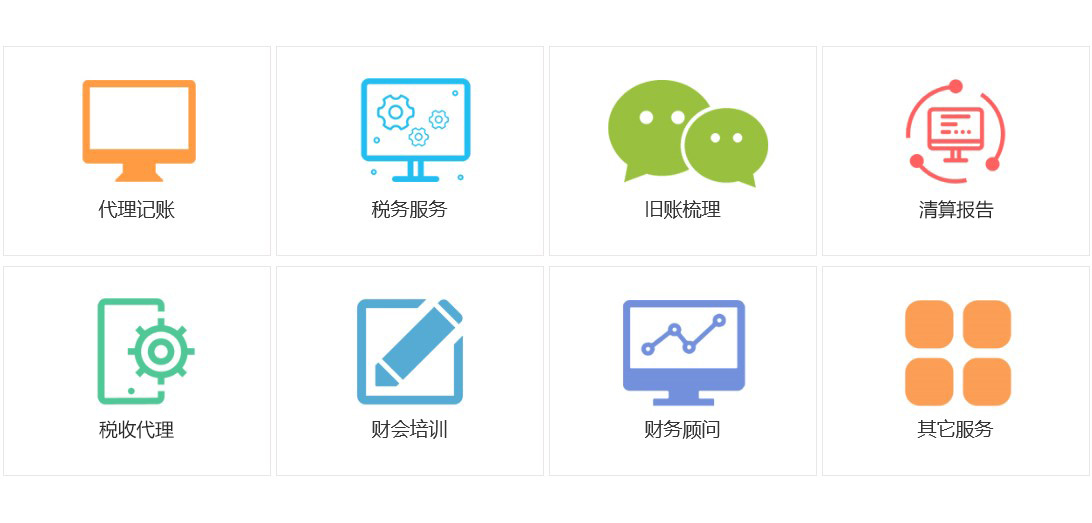This screenshot has height=523, width=1092.
Task: Open the 税收代理 service card
Action: coord(137,370)
